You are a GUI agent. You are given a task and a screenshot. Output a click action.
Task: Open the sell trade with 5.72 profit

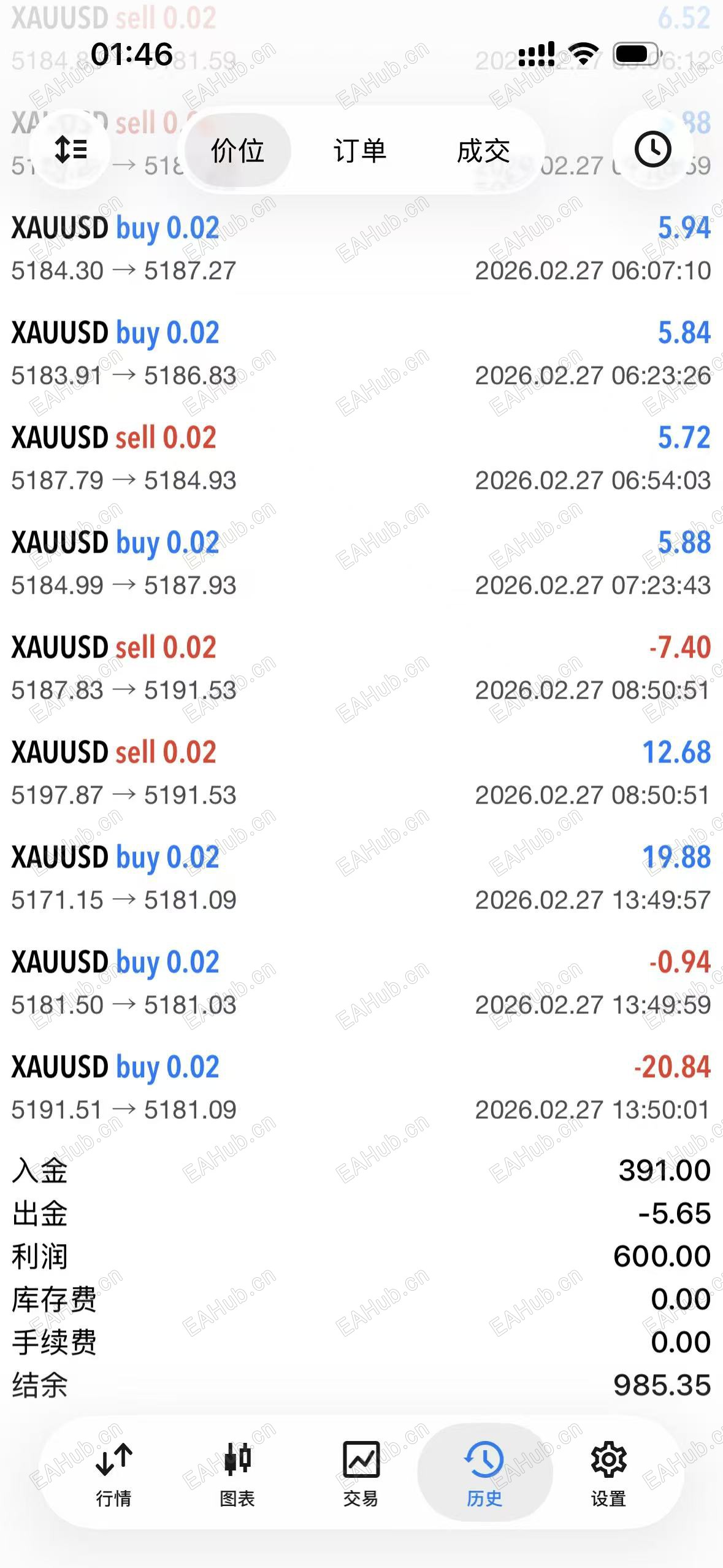click(361, 459)
